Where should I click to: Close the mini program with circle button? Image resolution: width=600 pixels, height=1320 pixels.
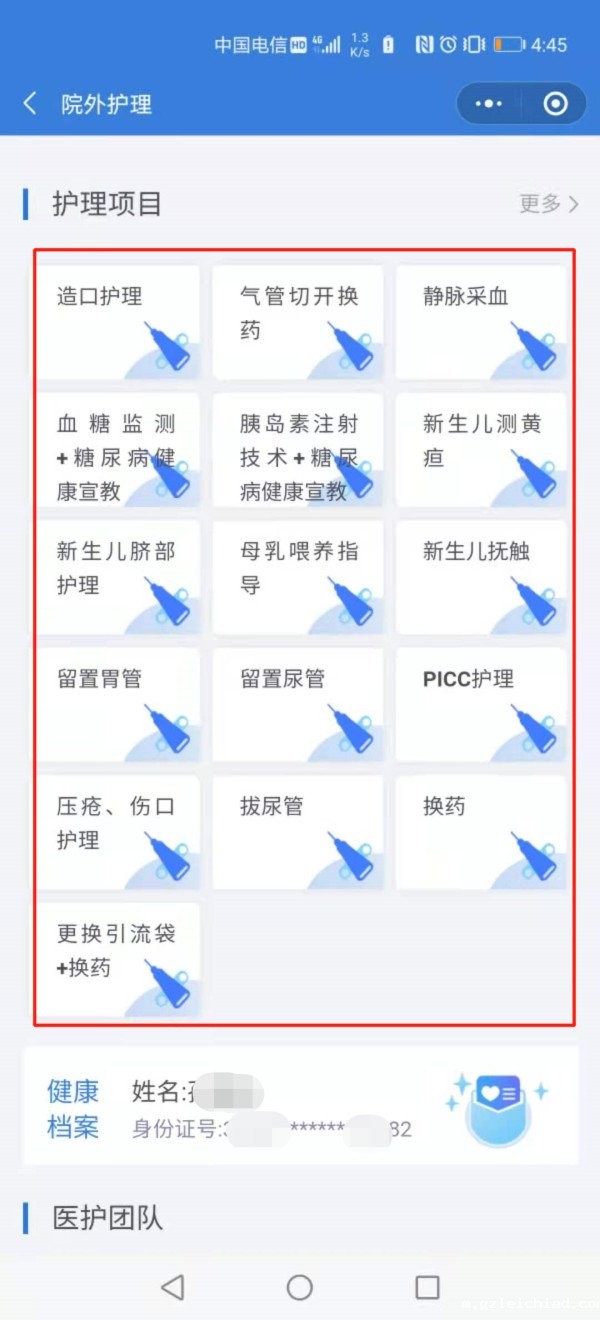(x=555, y=103)
